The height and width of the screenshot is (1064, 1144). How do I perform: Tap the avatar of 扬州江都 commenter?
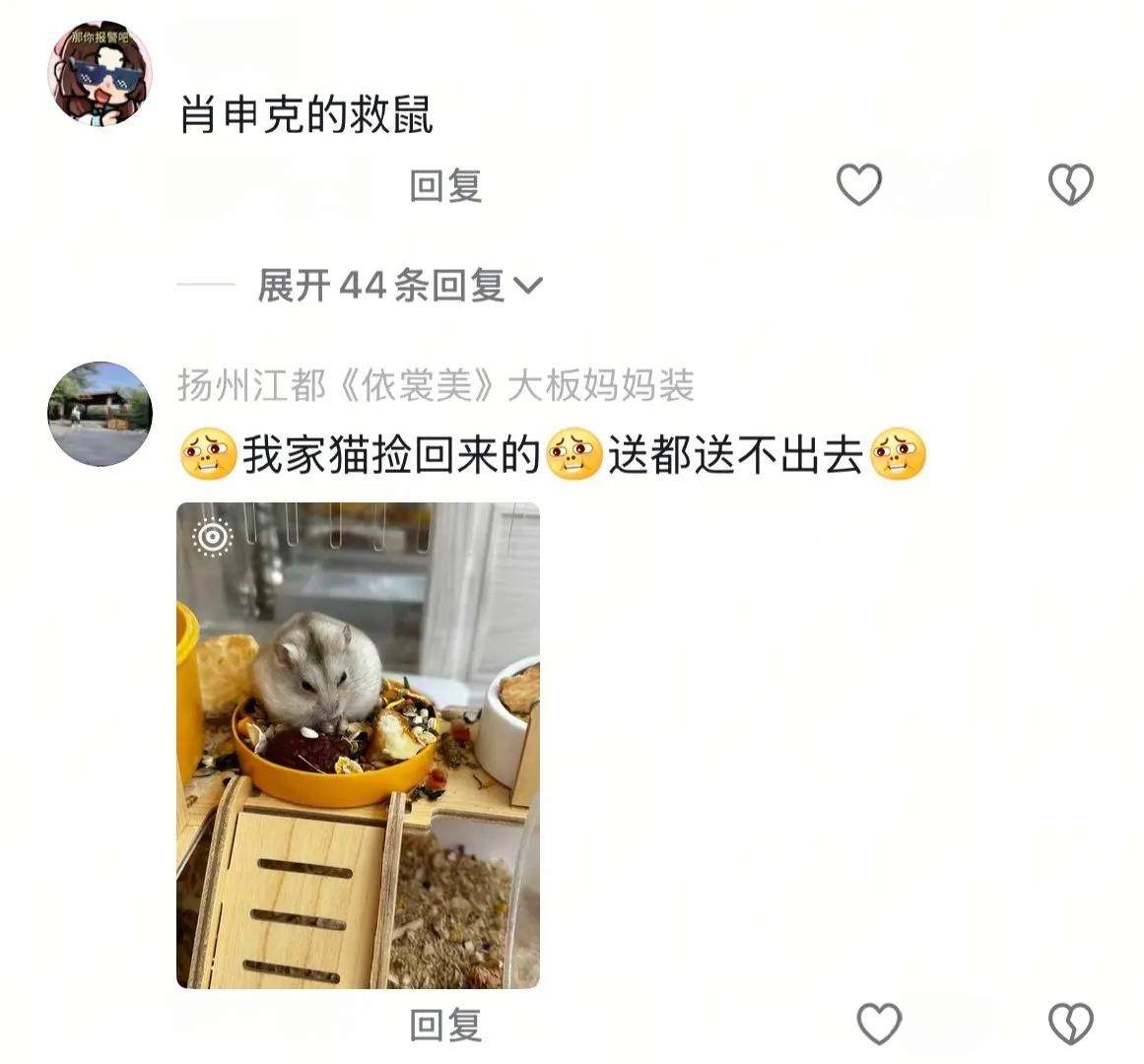(x=100, y=413)
